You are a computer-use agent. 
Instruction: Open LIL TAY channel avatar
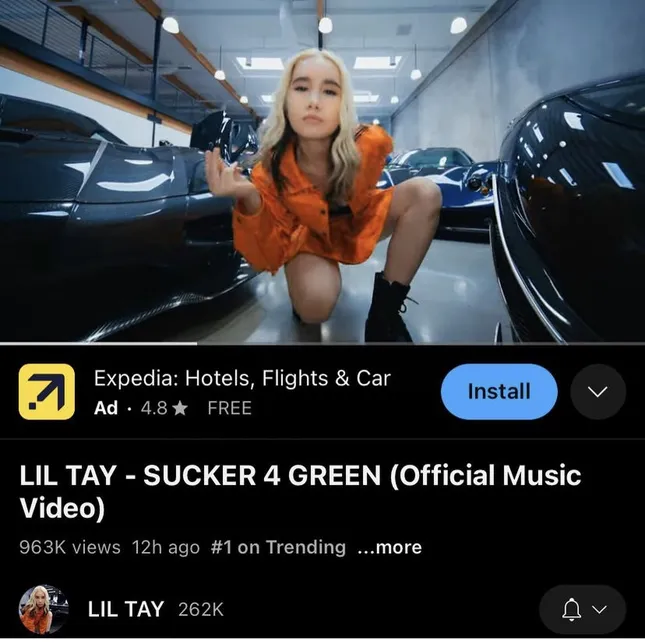(44, 609)
